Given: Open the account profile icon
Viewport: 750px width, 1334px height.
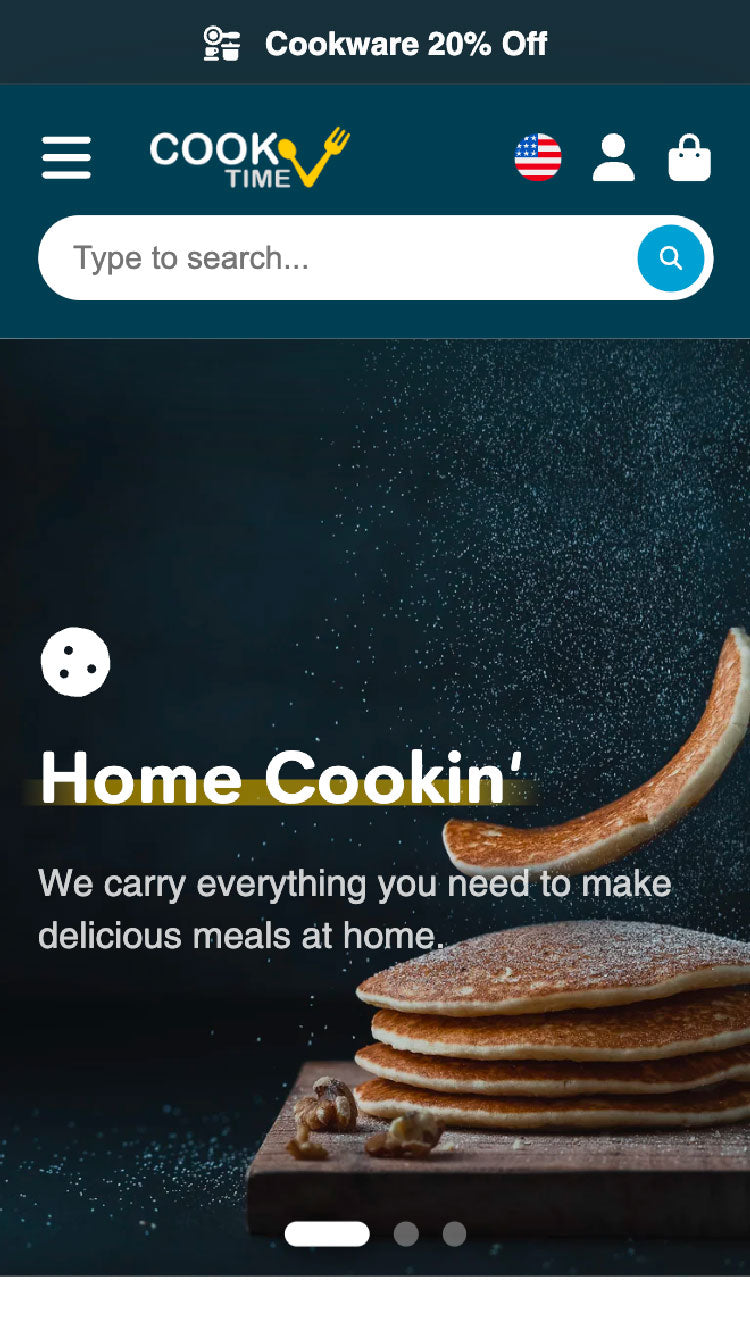Looking at the screenshot, I should (x=613, y=158).
